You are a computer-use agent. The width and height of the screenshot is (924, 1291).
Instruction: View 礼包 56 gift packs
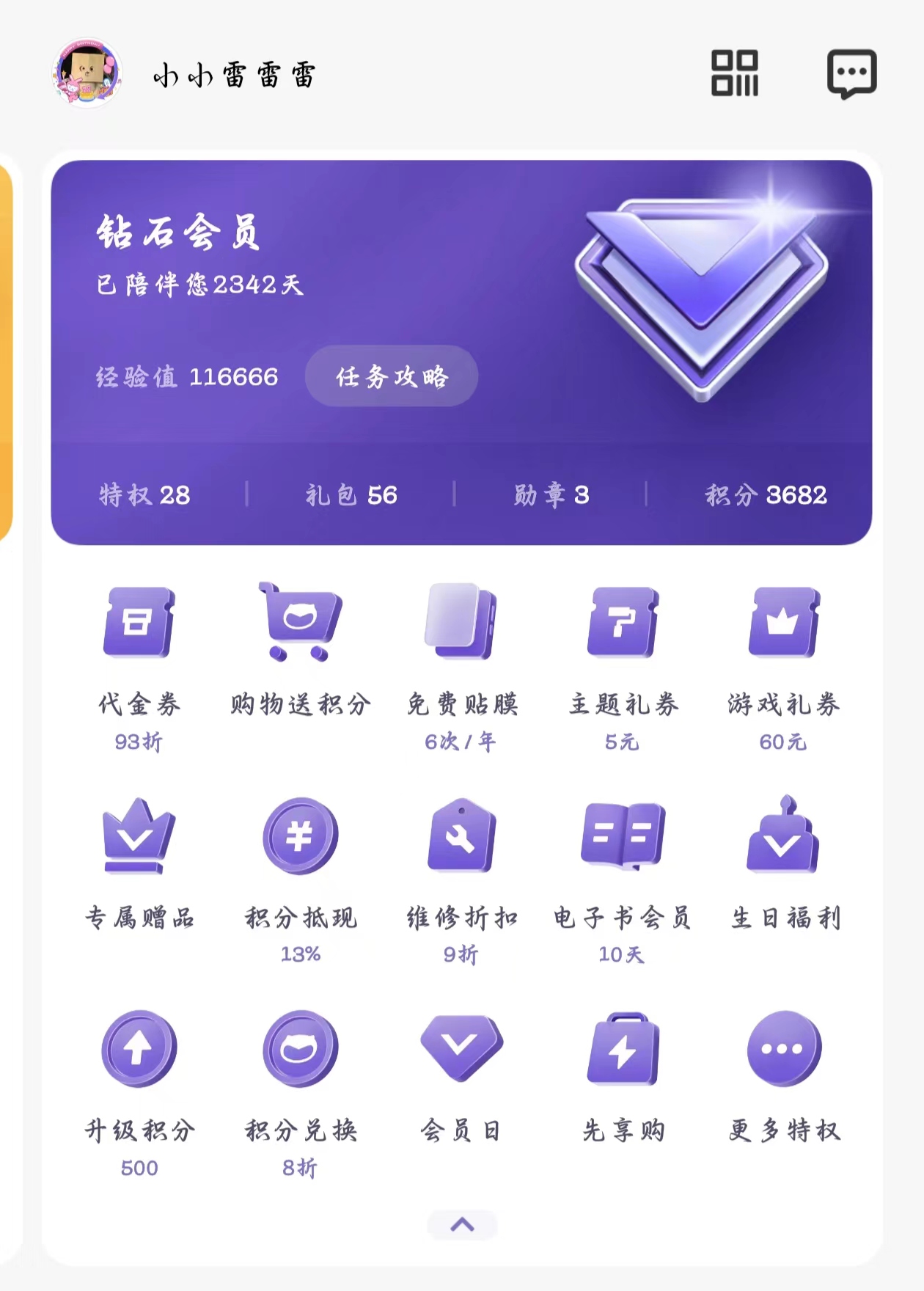[x=351, y=495]
